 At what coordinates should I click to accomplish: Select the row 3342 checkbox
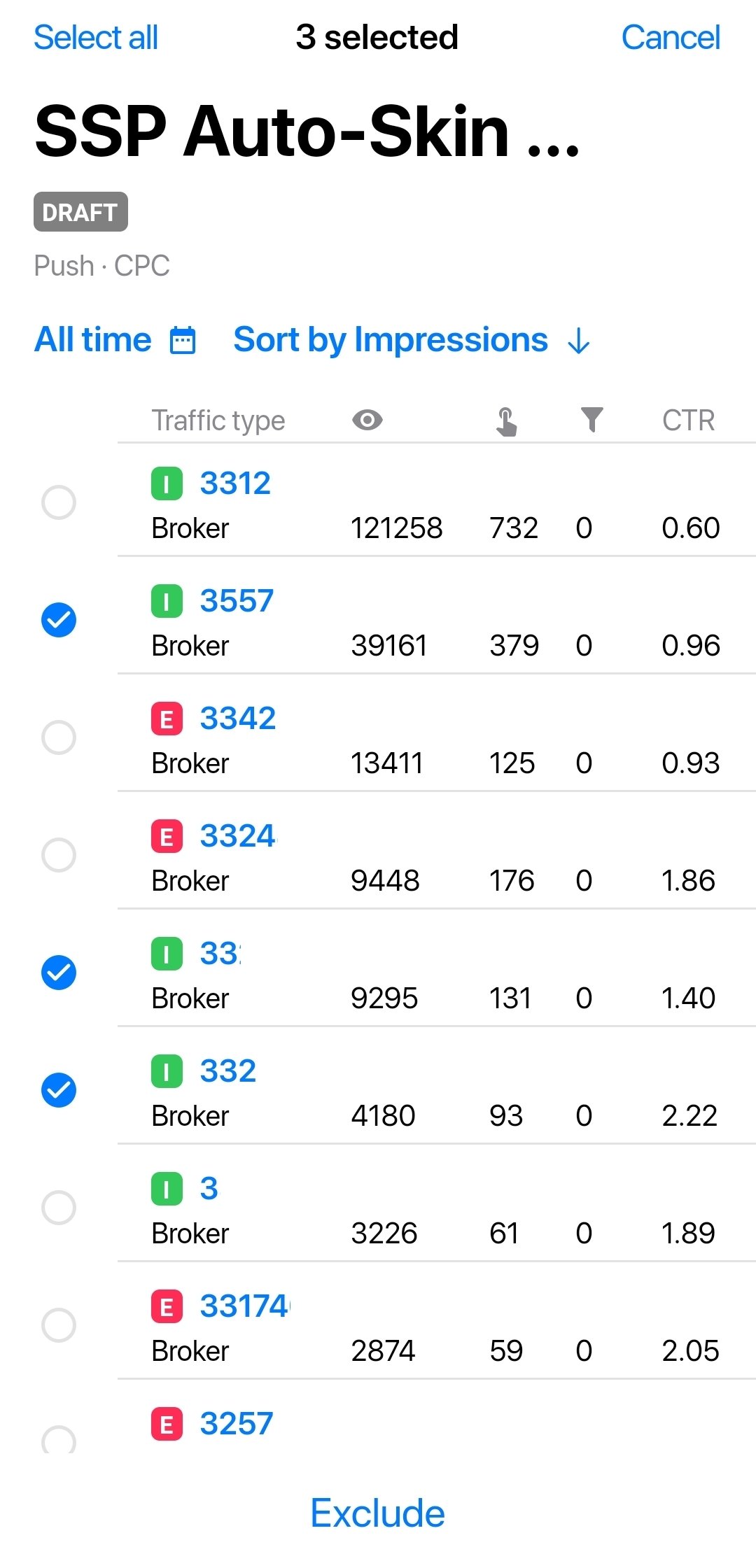pos(59,737)
